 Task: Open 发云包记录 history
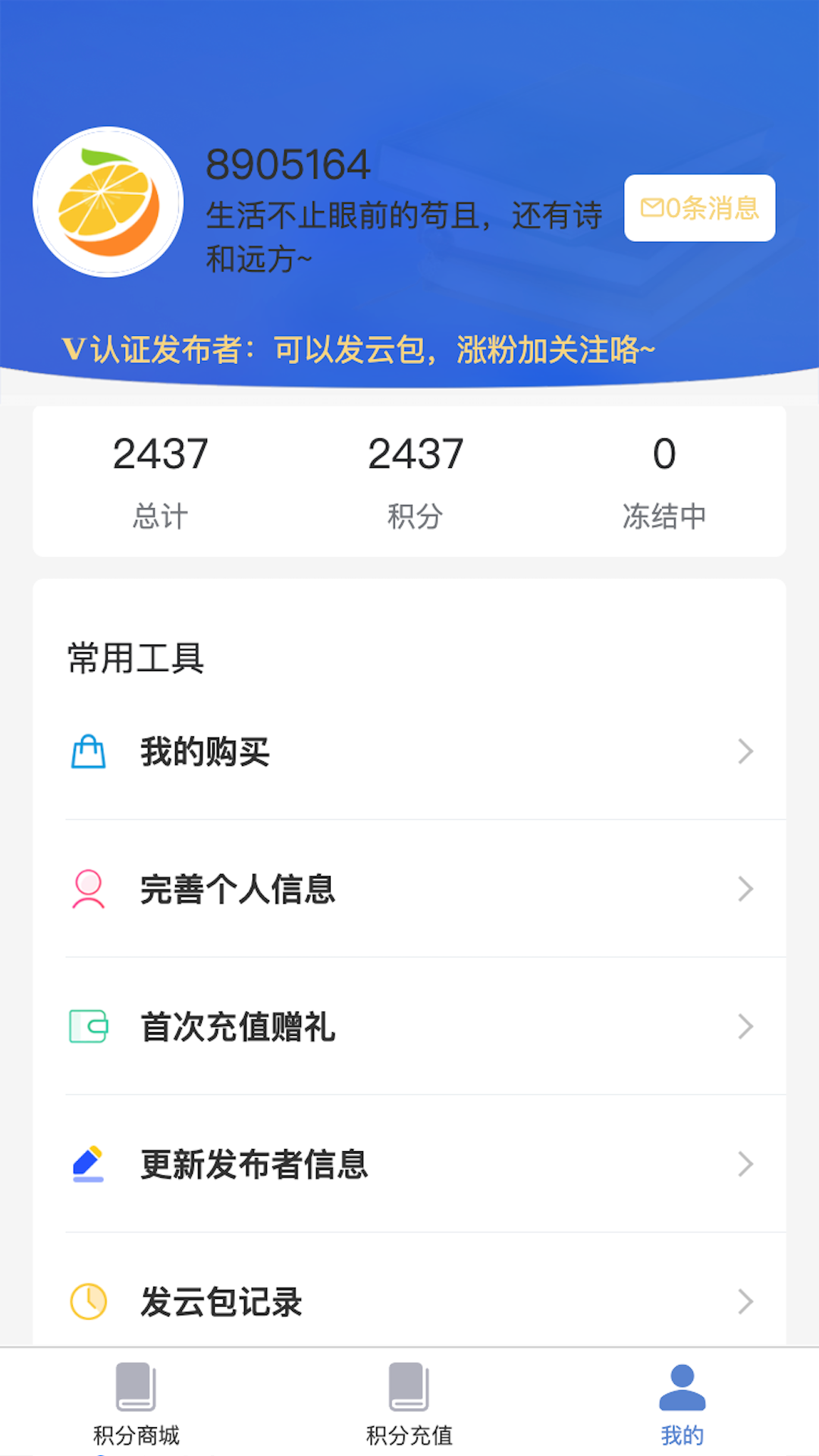click(409, 1301)
